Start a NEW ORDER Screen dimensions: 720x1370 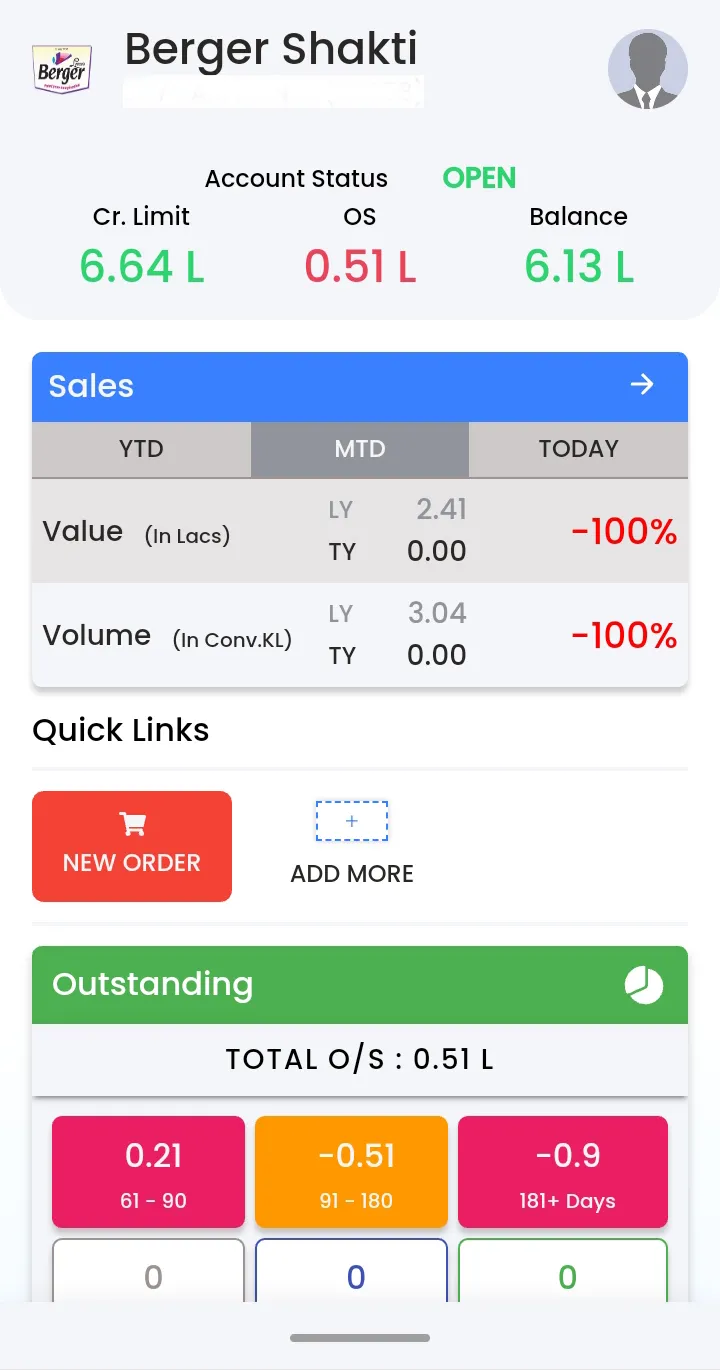point(132,846)
